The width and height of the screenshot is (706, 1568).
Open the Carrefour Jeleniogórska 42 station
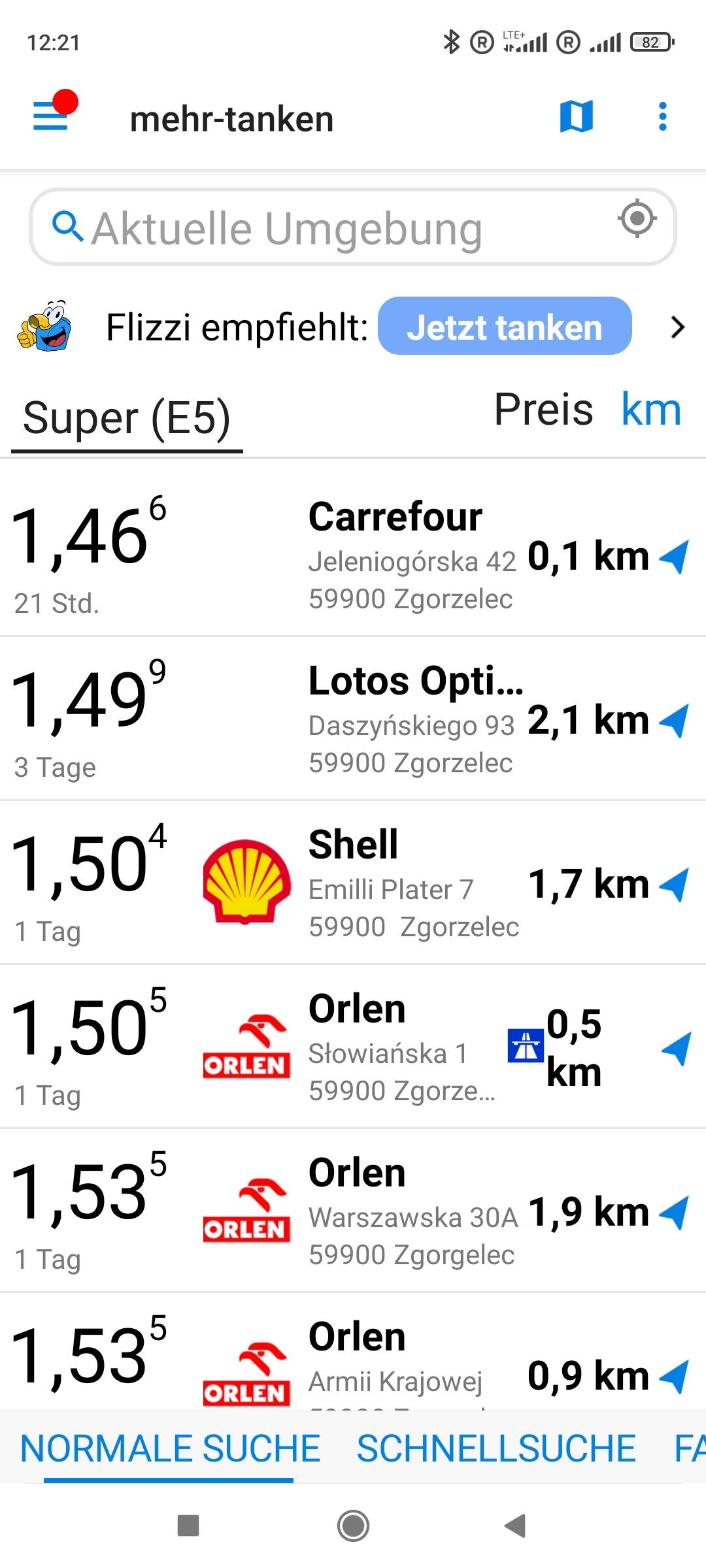[x=353, y=554]
